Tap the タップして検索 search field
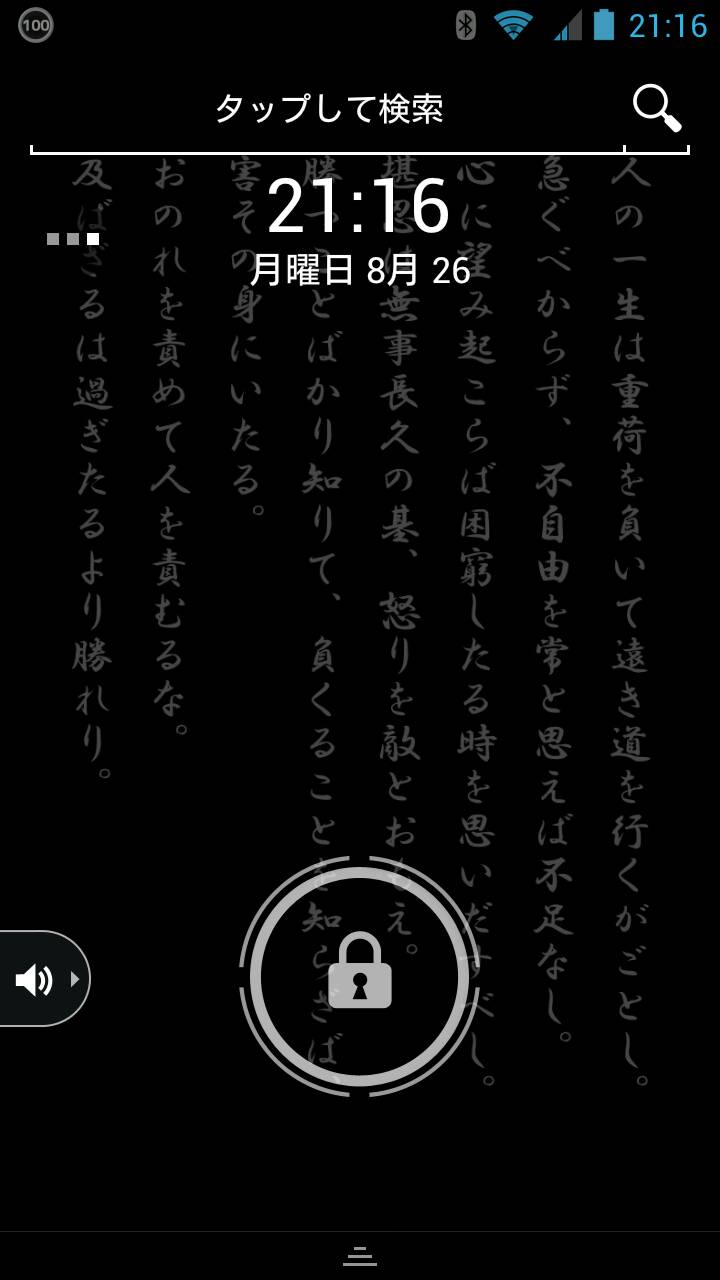The image size is (720, 1280). [x=328, y=110]
